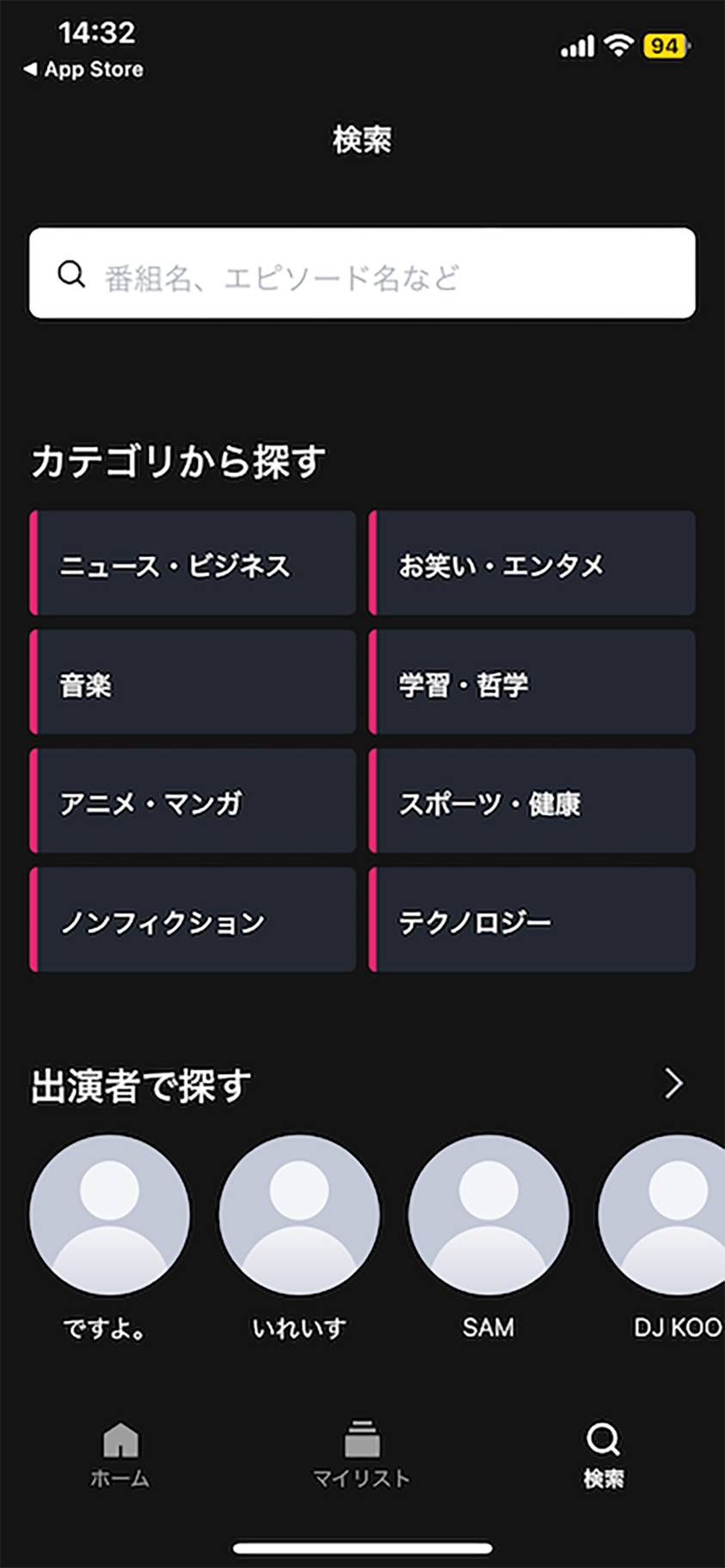
Task: Go to the マイリスト tab
Action: 362,1454
